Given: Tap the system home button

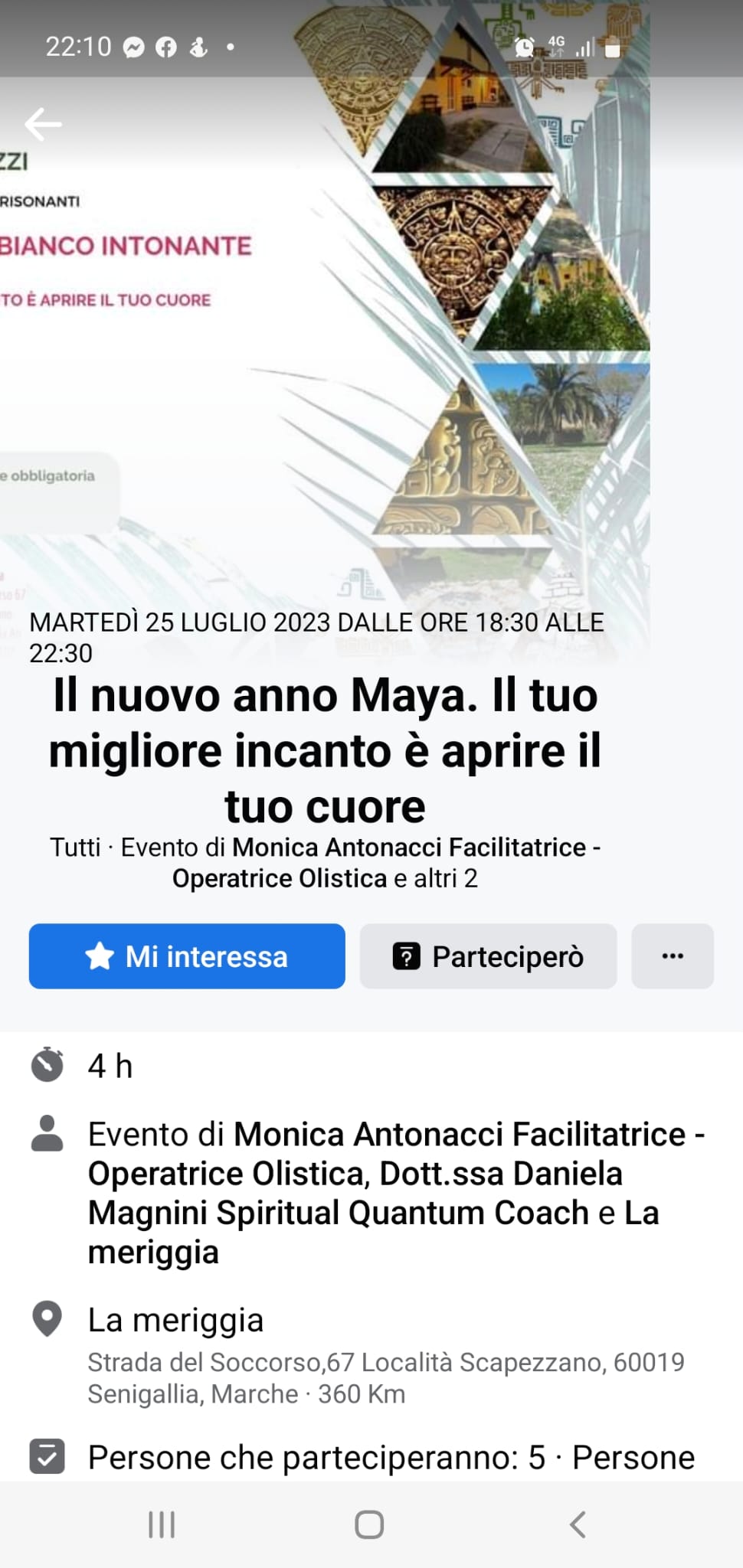Looking at the screenshot, I should (x=369, y=1524).
